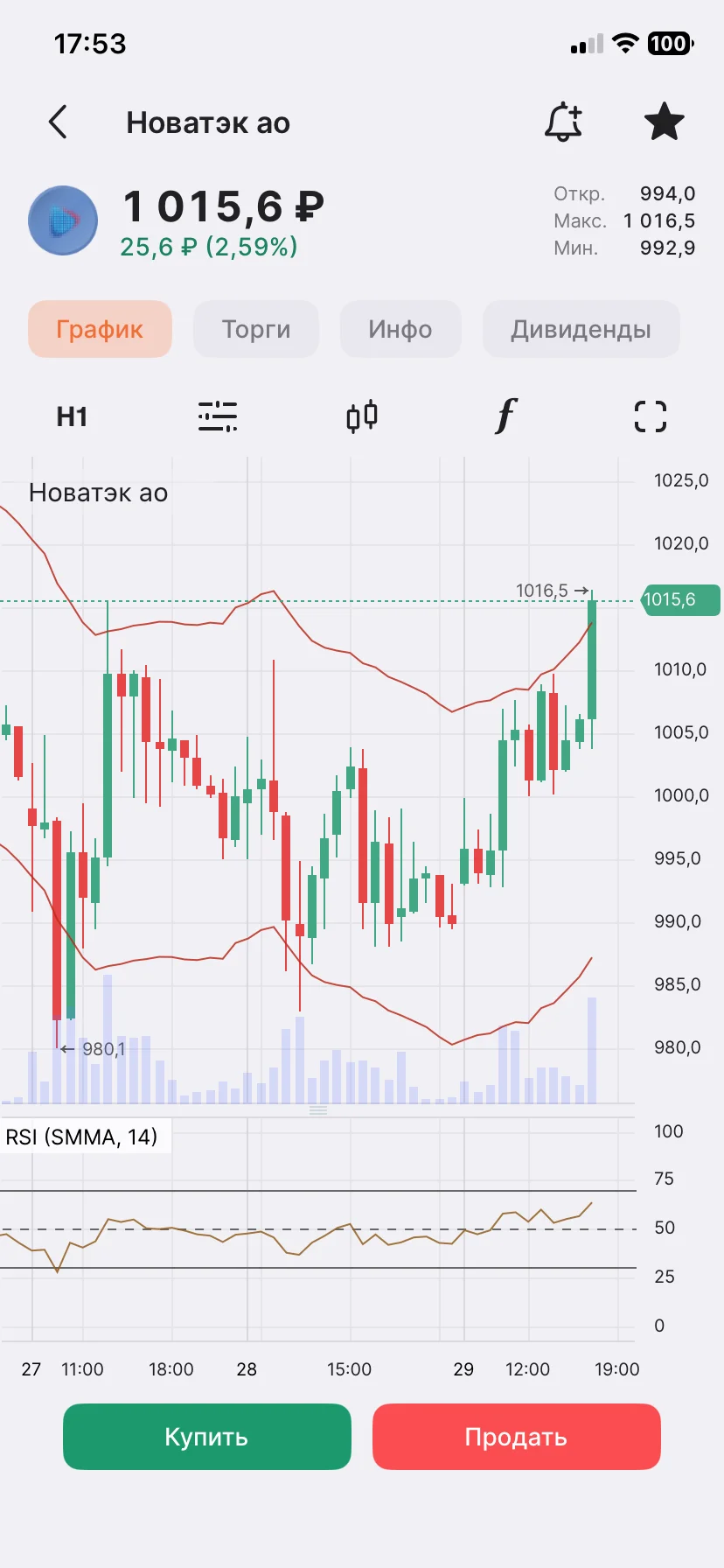Viewport: 724px width, 1568px height.
Task: Select the Дивиденды tab
Action: pyautogui.click(x=581, y=329)
